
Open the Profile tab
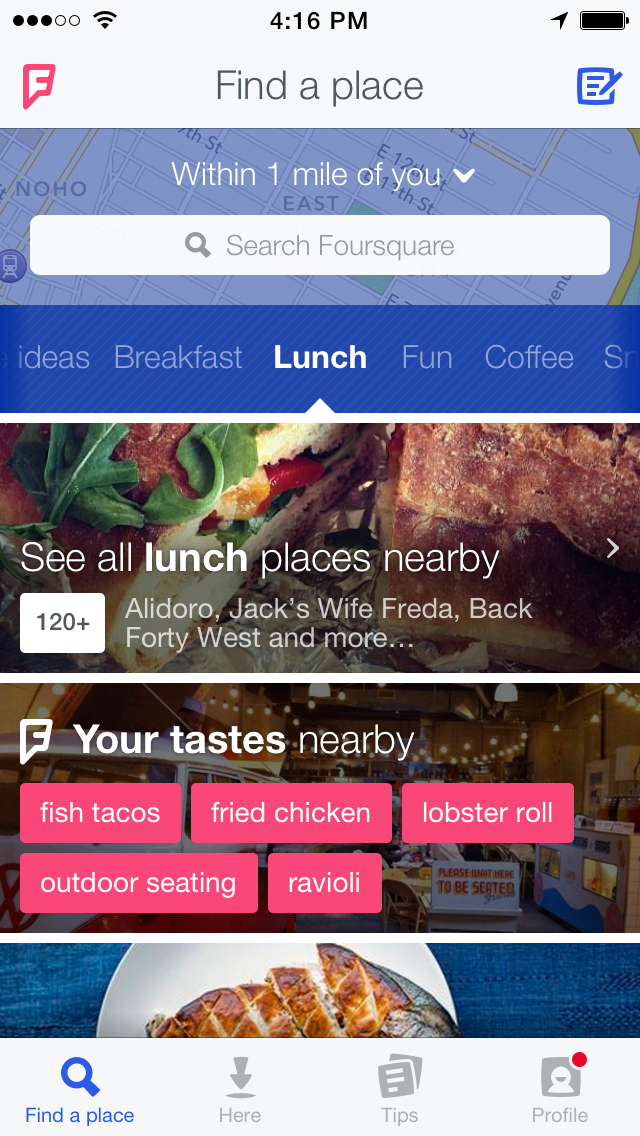pyautogui.click(x=560, y=1090)
